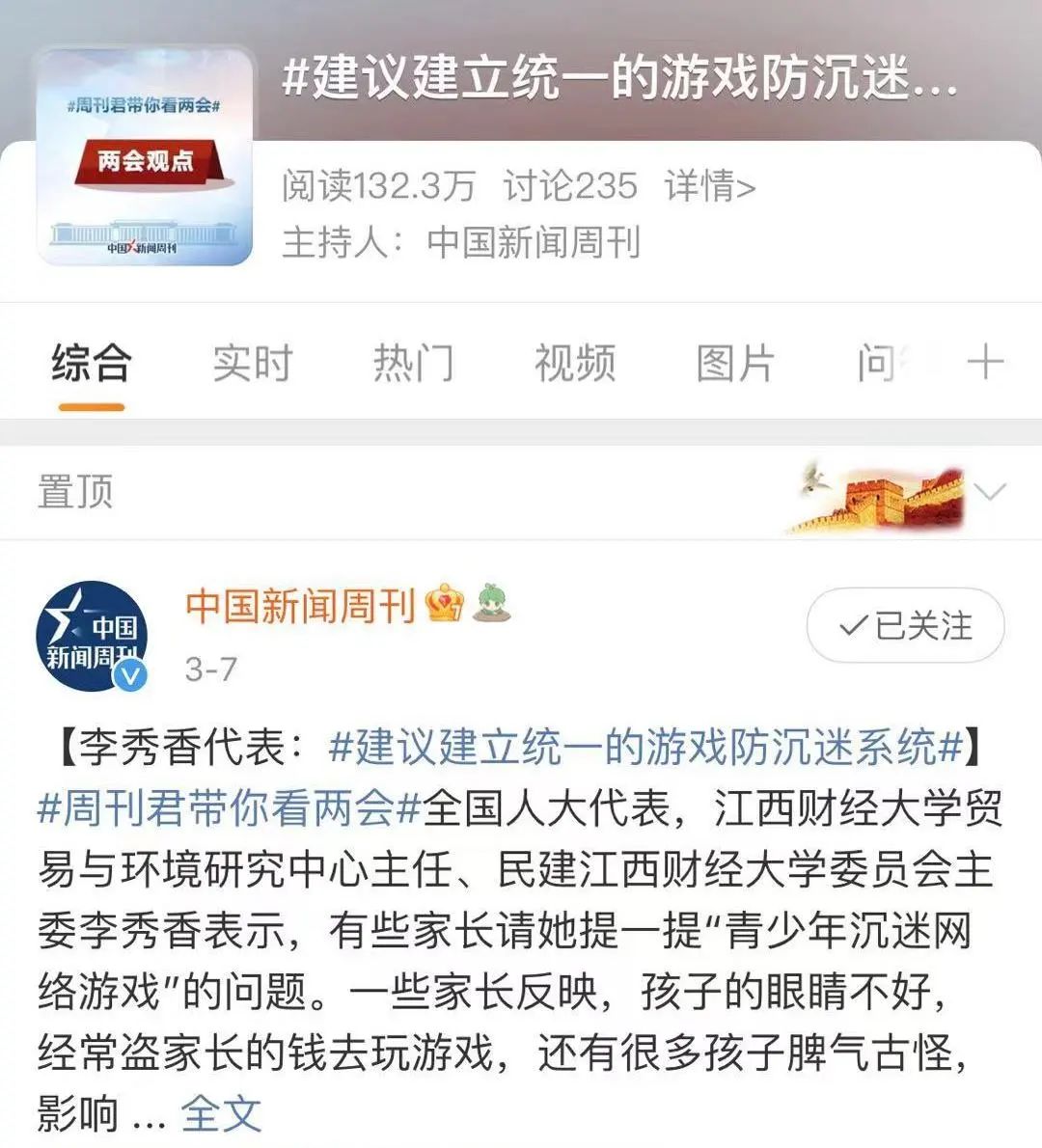Expand the post via 全文
This screenshot has height=1148, width=1042.
(221, 1113)
